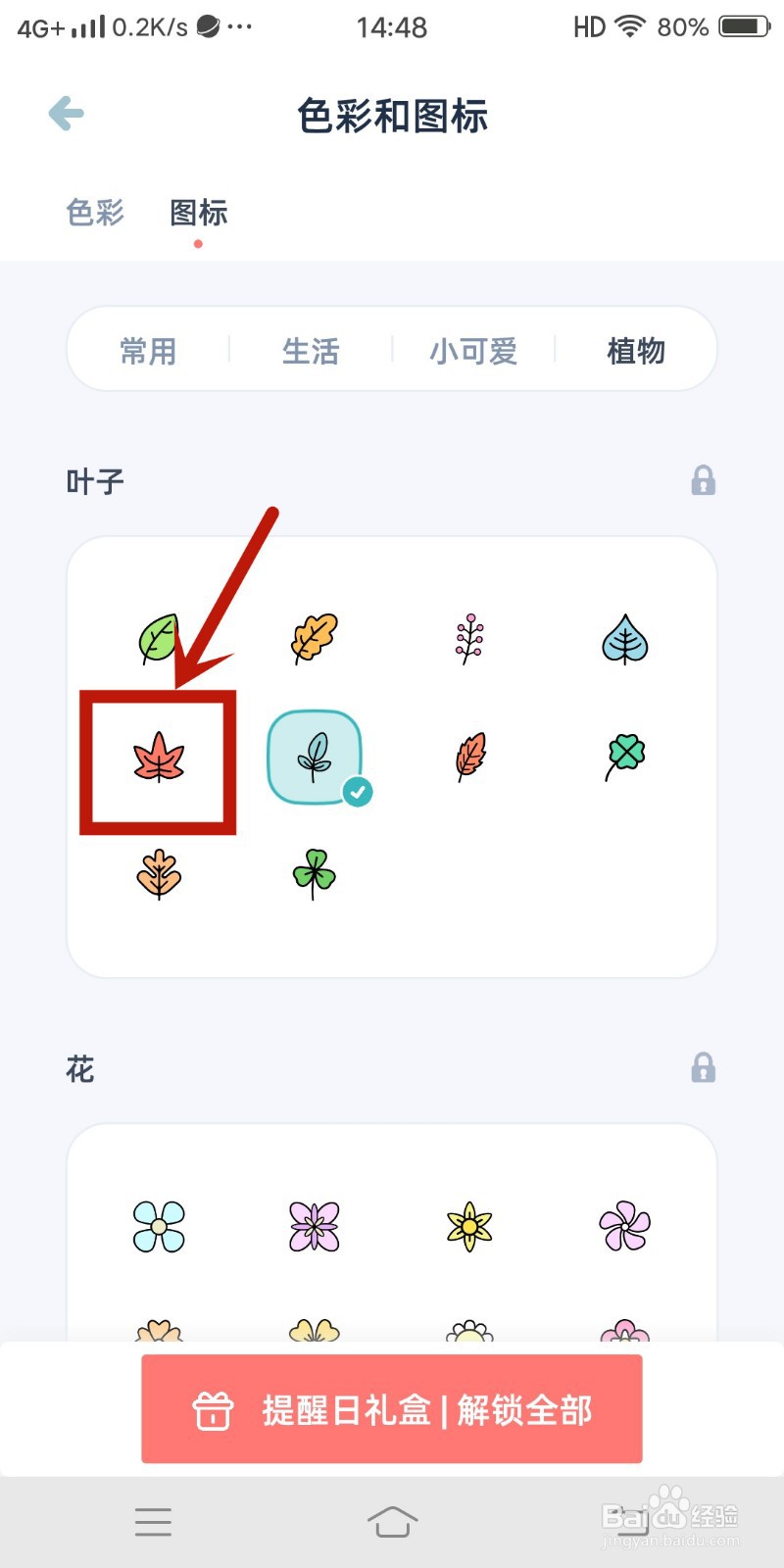Select the purple five-petal flower icon
Screen dimensions: 784x1568
coord(625,1225)
